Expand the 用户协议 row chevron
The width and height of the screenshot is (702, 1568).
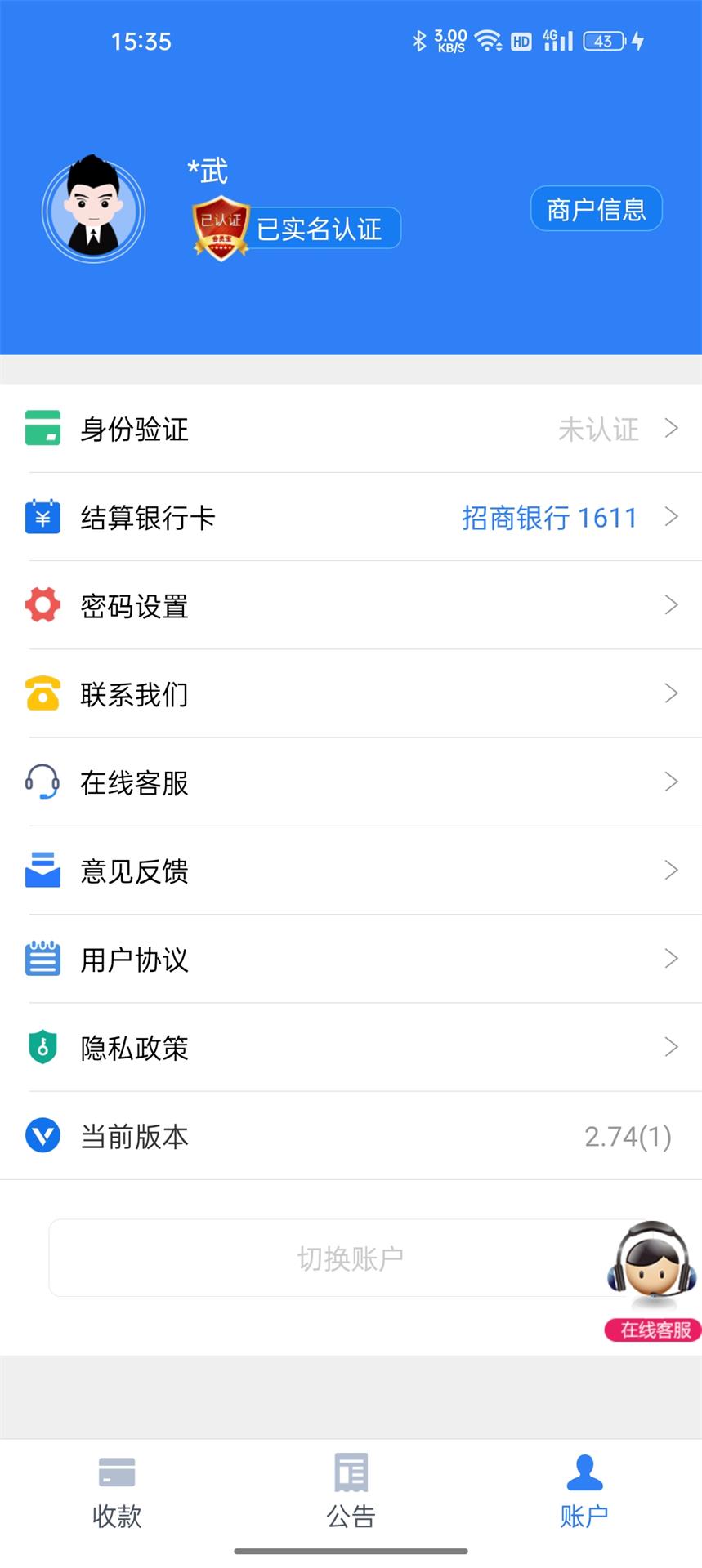(671, 959)
